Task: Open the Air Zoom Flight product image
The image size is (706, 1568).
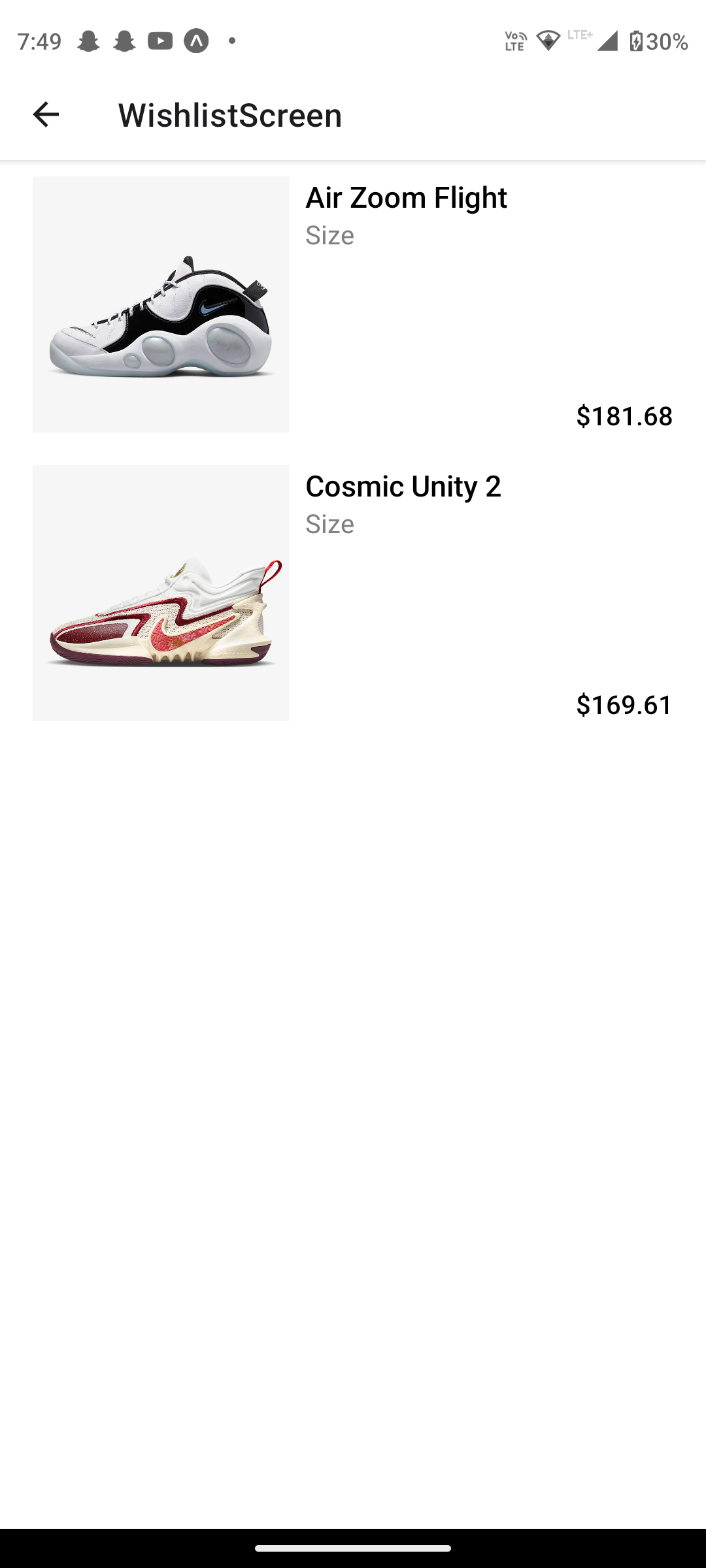Action: click(161, 304)
